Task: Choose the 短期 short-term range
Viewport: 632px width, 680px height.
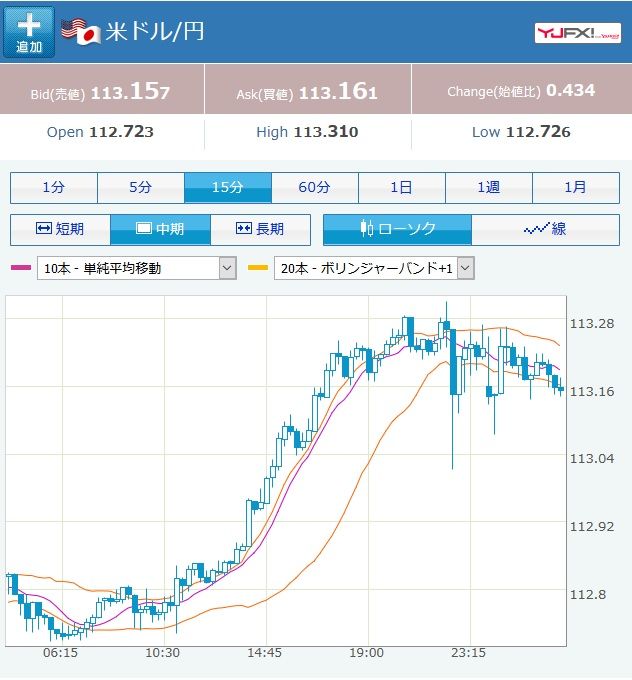Action: click(x=60, y=229)
